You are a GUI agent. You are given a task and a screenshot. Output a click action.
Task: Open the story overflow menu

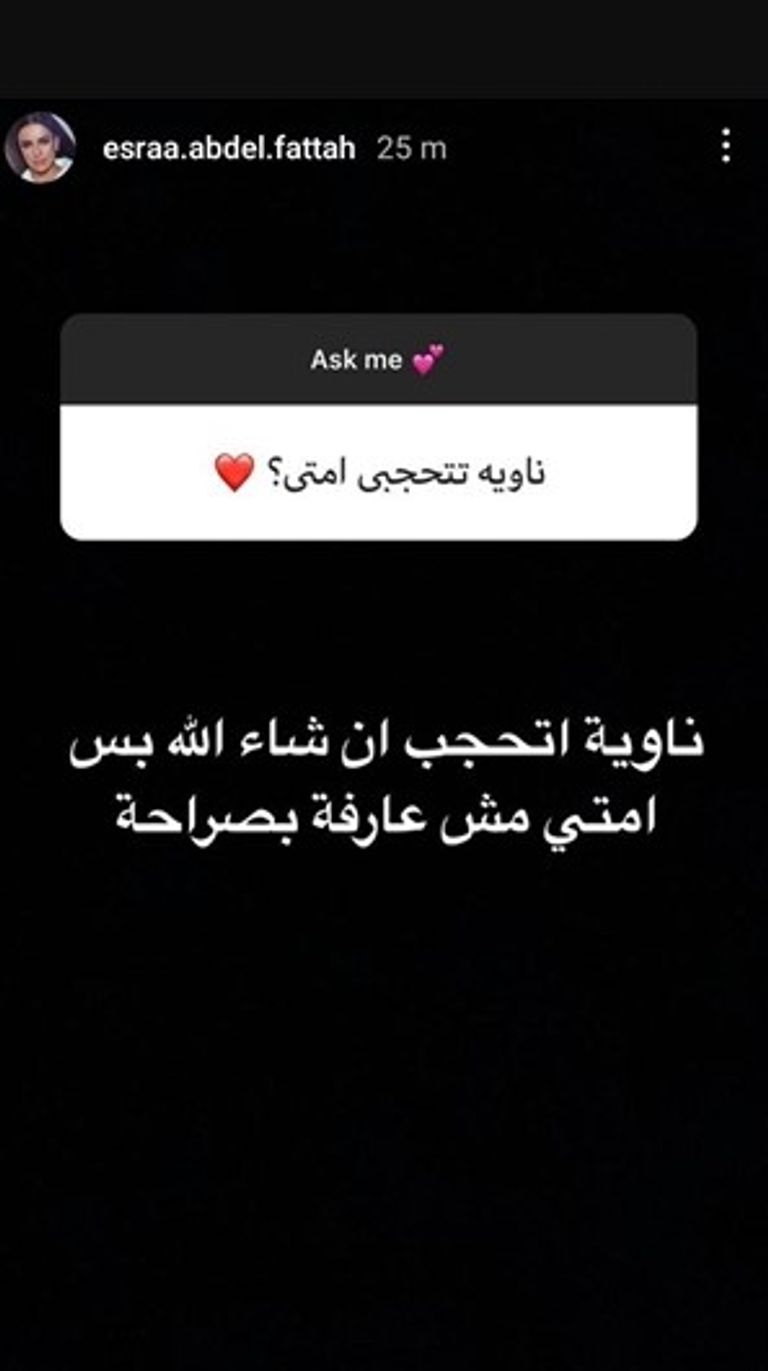coord(726,147)
